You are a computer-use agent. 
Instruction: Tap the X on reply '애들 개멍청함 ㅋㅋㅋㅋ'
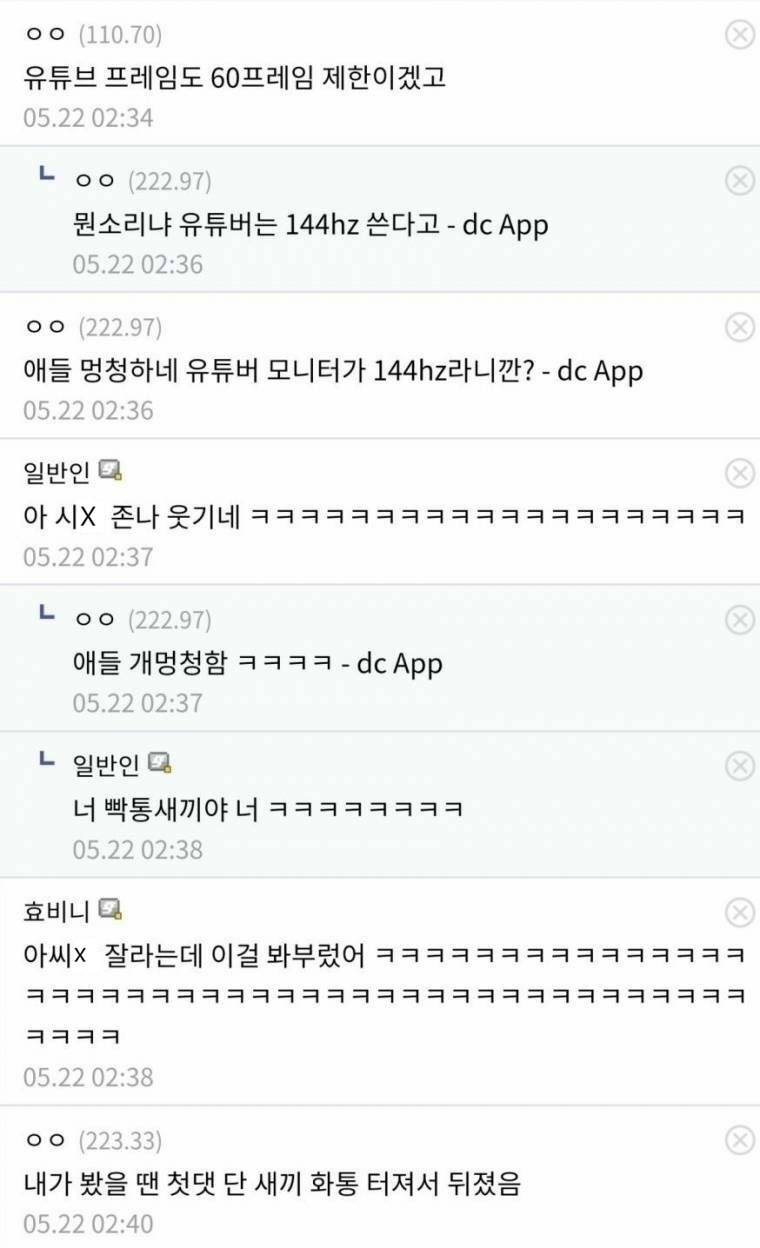[739, 620]
